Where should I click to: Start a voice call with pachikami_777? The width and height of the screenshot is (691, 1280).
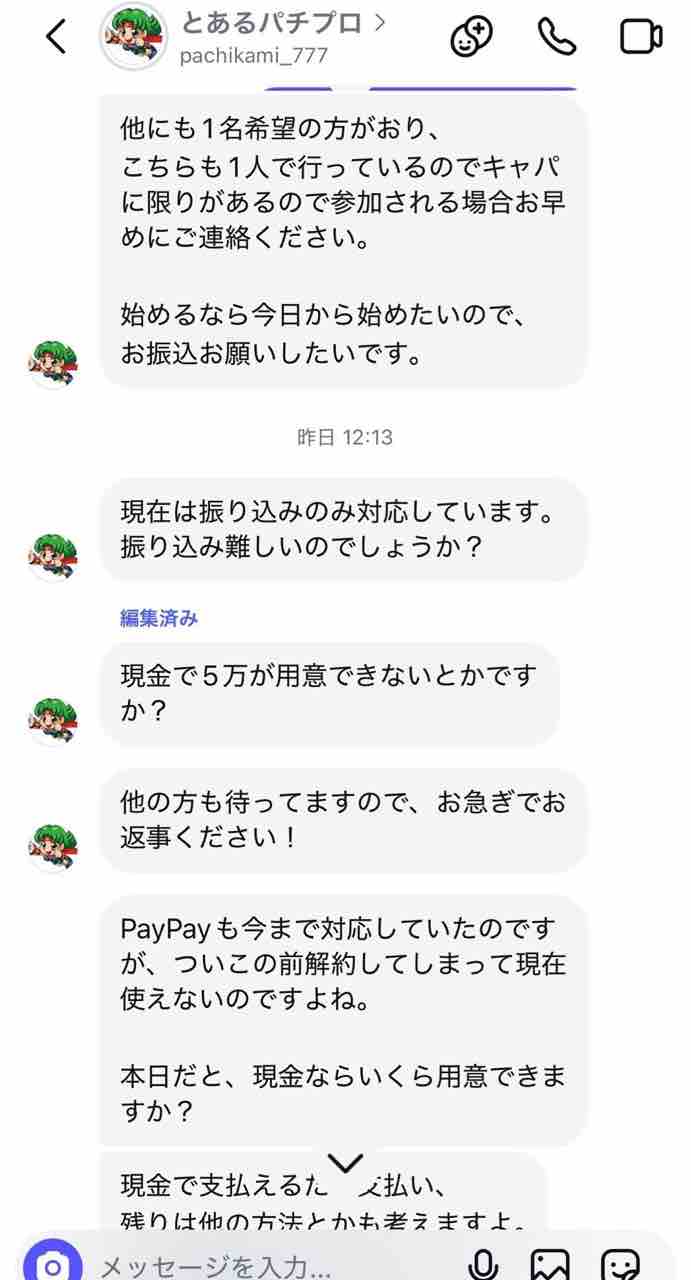pyautogui.click(x=557, y=37)
